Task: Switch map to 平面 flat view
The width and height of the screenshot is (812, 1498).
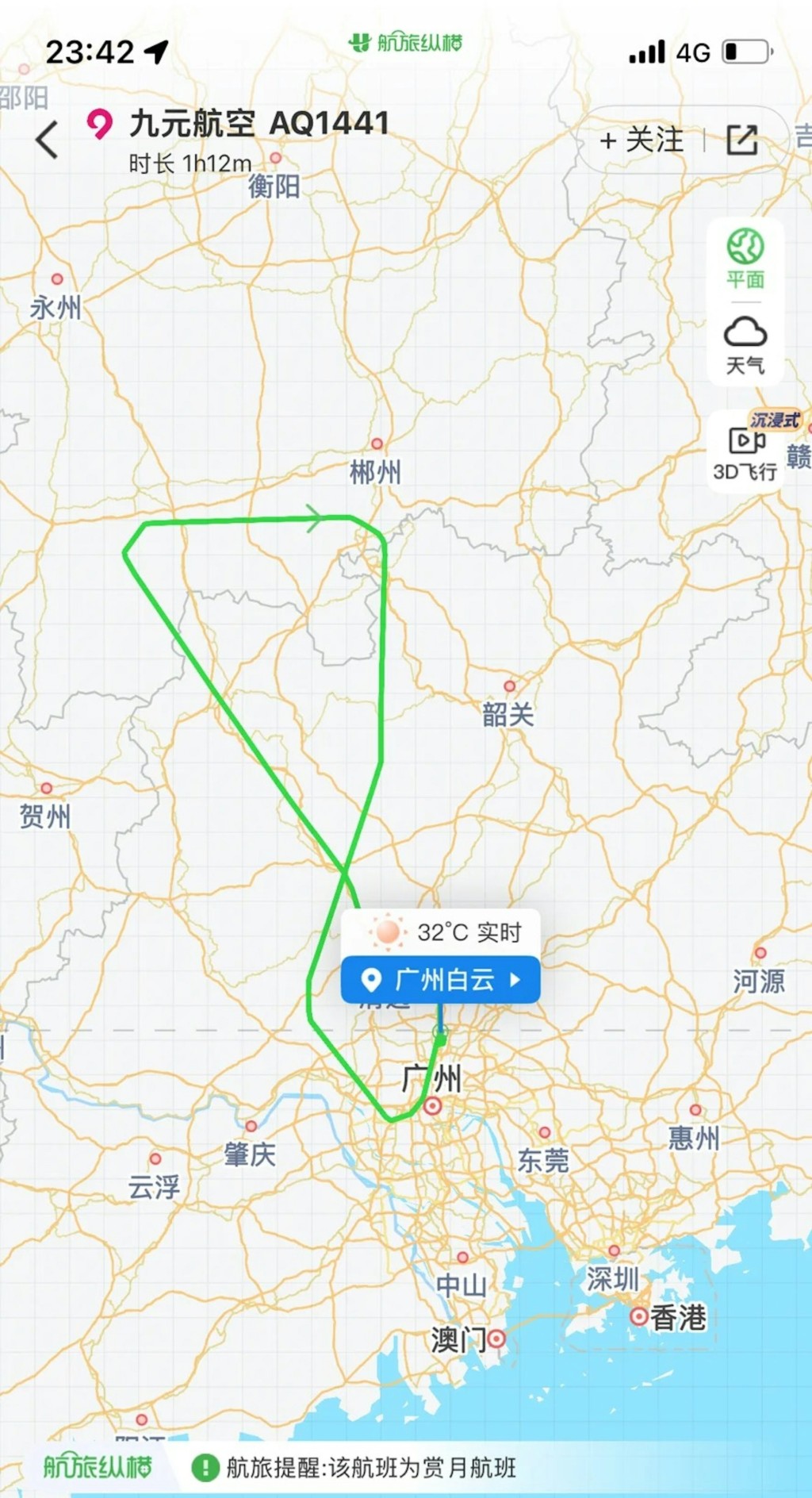Action: click(745, 259)
